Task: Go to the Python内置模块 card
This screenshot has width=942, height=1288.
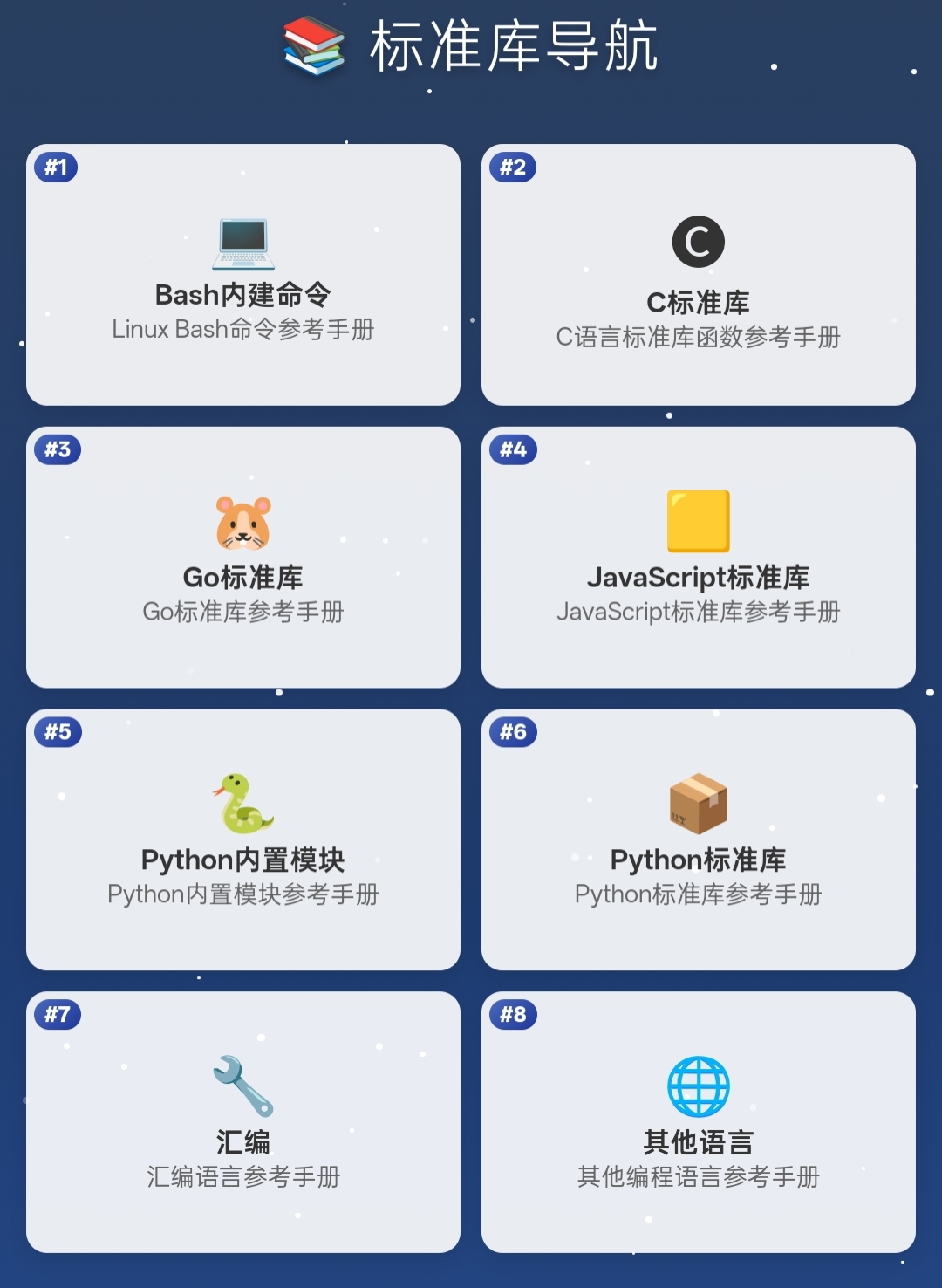Action: click(243, 839)
